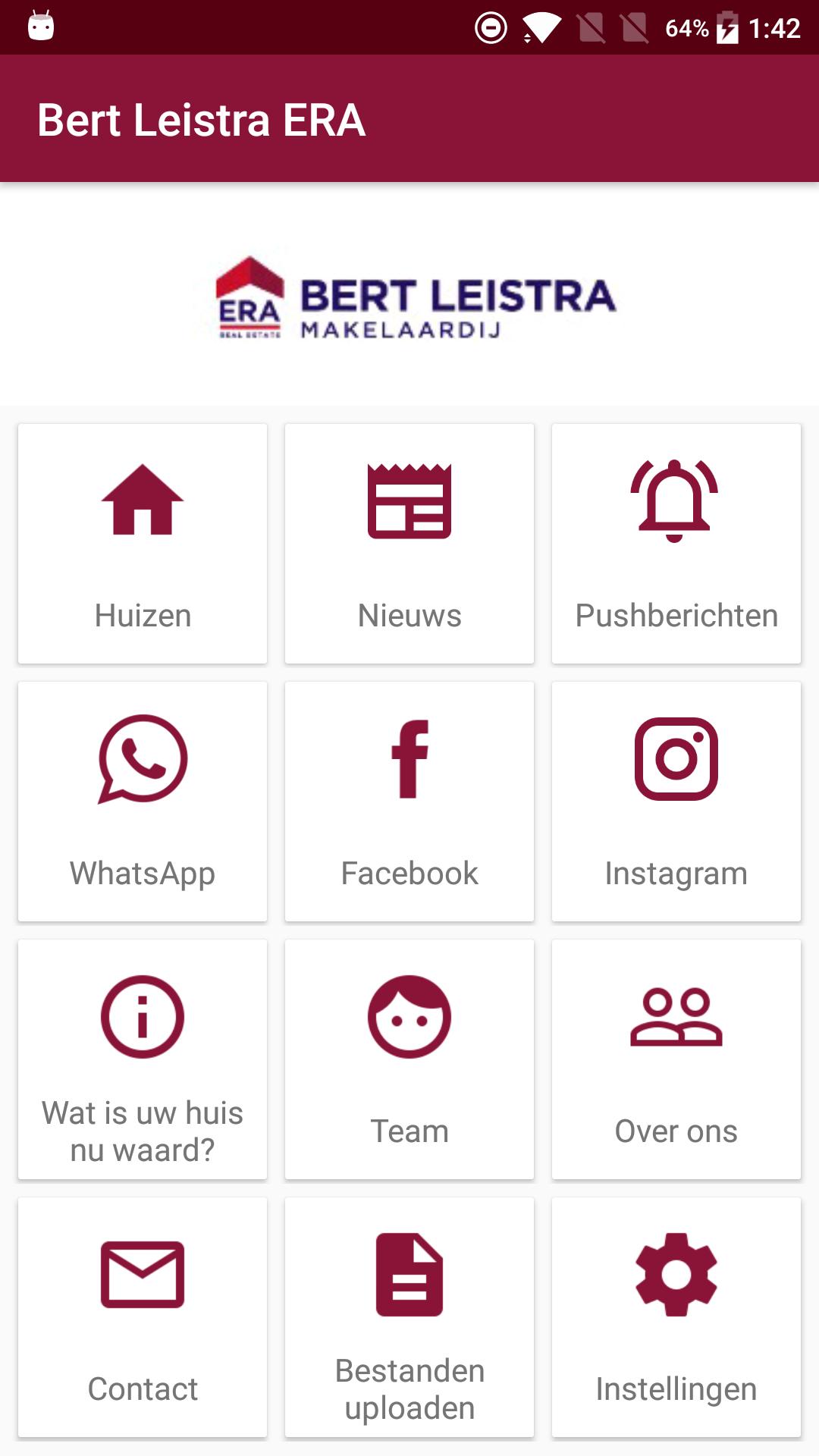Select Bestanden uploaden
Screen dimensions: 819x1456
click(409, 1317)
